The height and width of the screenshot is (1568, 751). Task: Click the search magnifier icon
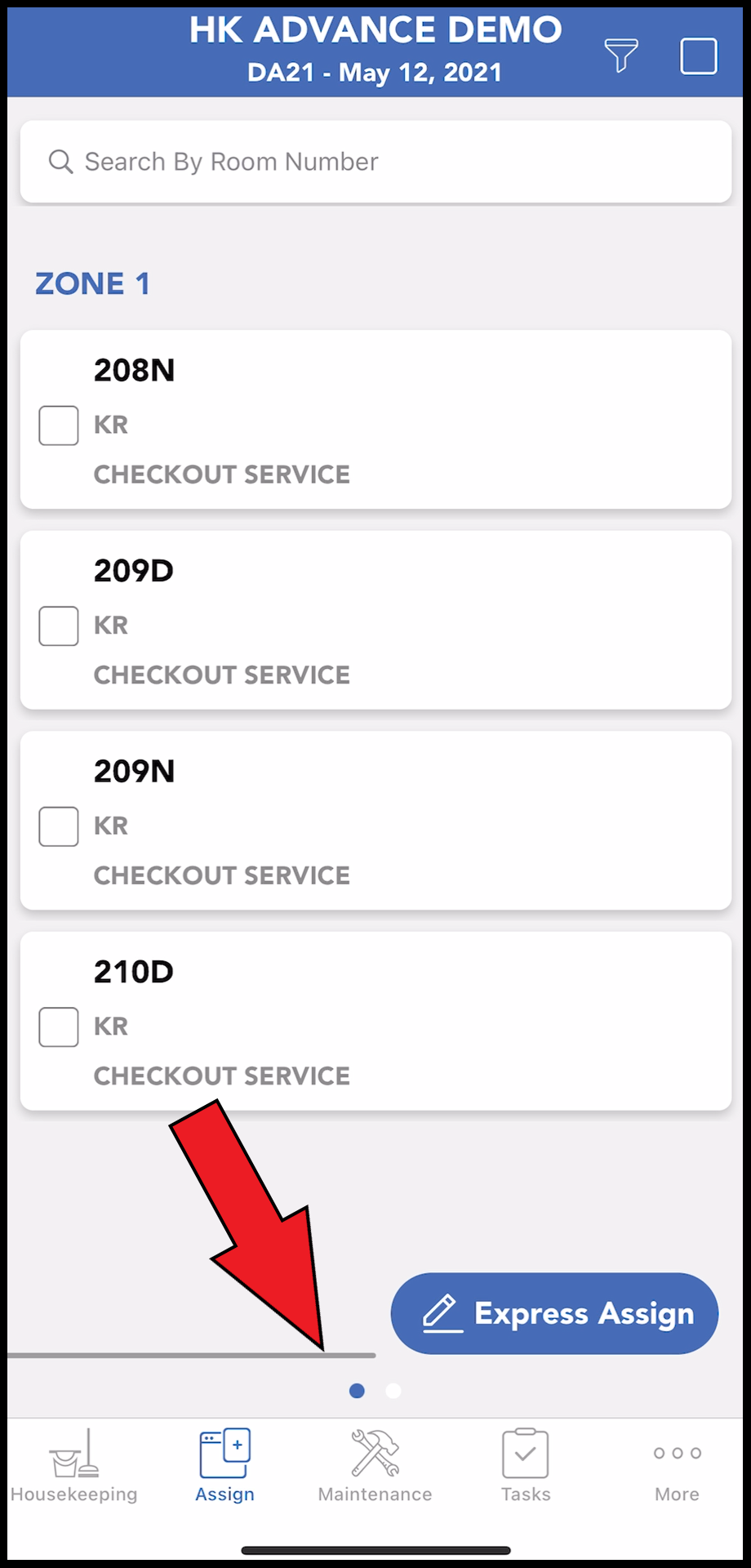[60, 162]
